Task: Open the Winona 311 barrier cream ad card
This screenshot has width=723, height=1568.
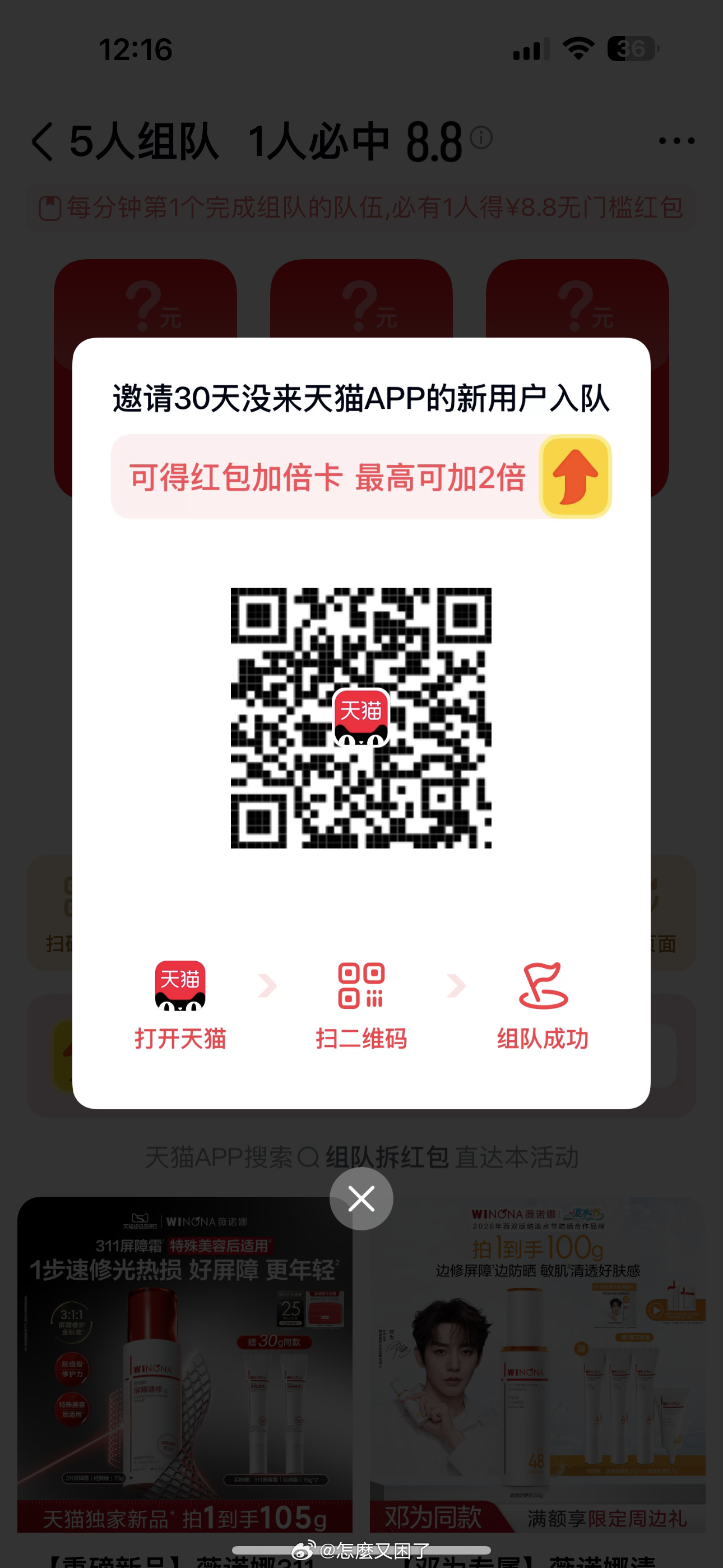Action: [184, 1363]
